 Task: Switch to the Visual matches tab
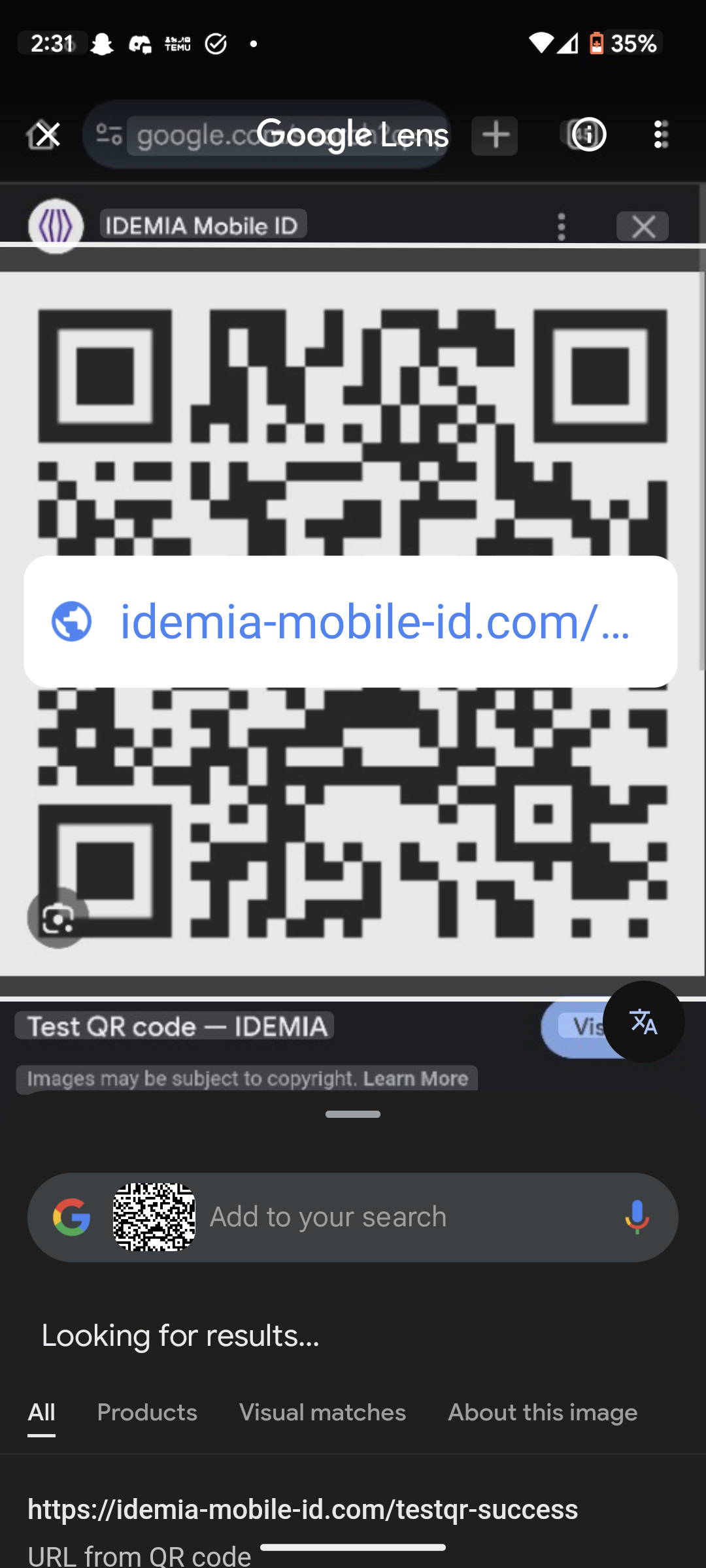(322, 1413)
